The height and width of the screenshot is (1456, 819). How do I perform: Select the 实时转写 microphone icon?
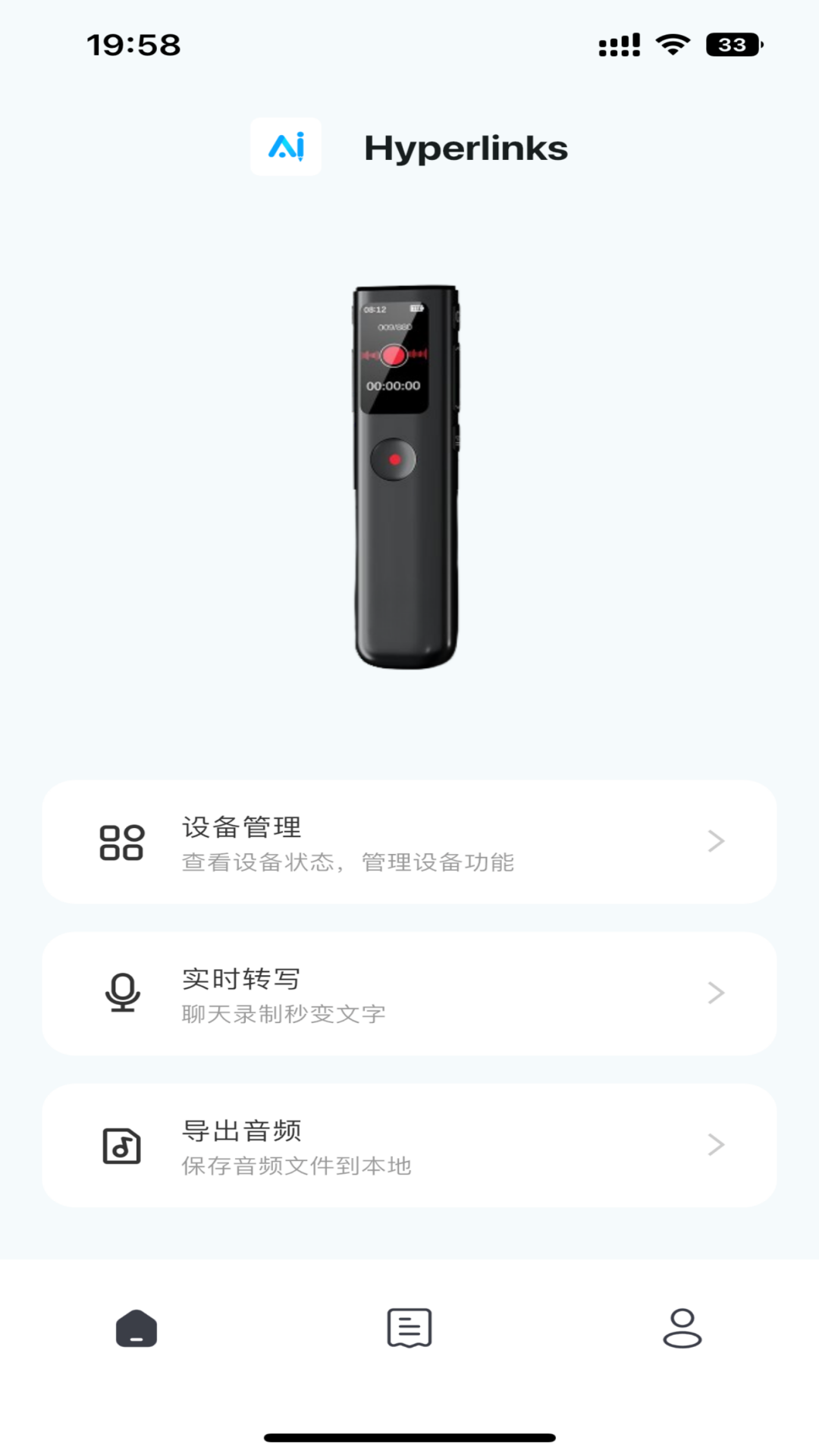tap(121, 993)
